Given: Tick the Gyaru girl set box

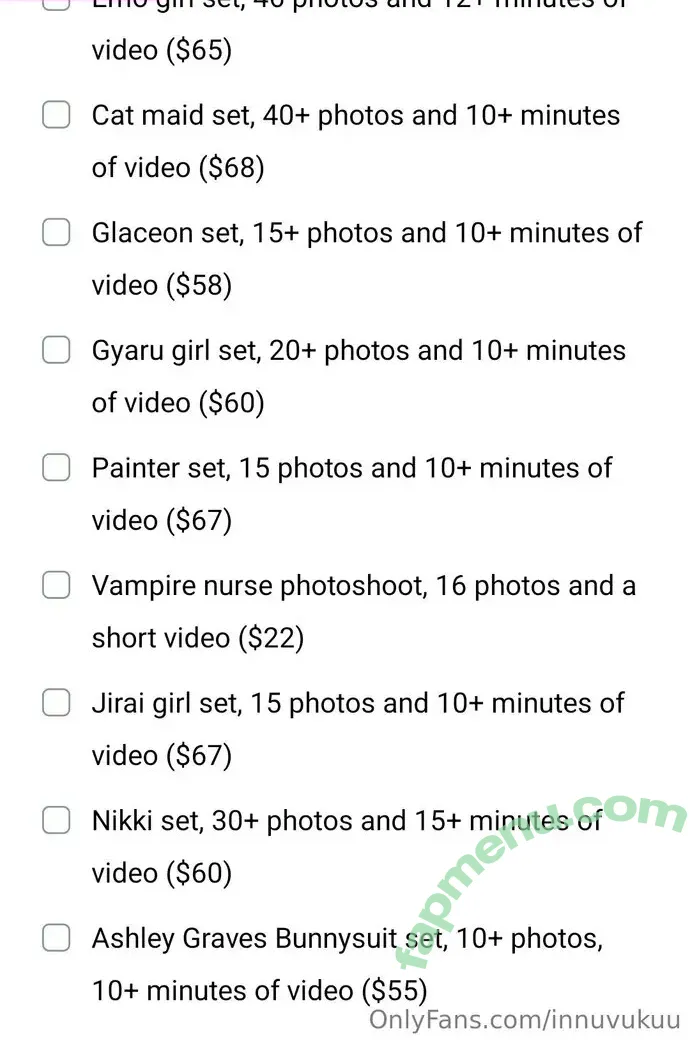Looking at the screenshot, I should (56, 350).
